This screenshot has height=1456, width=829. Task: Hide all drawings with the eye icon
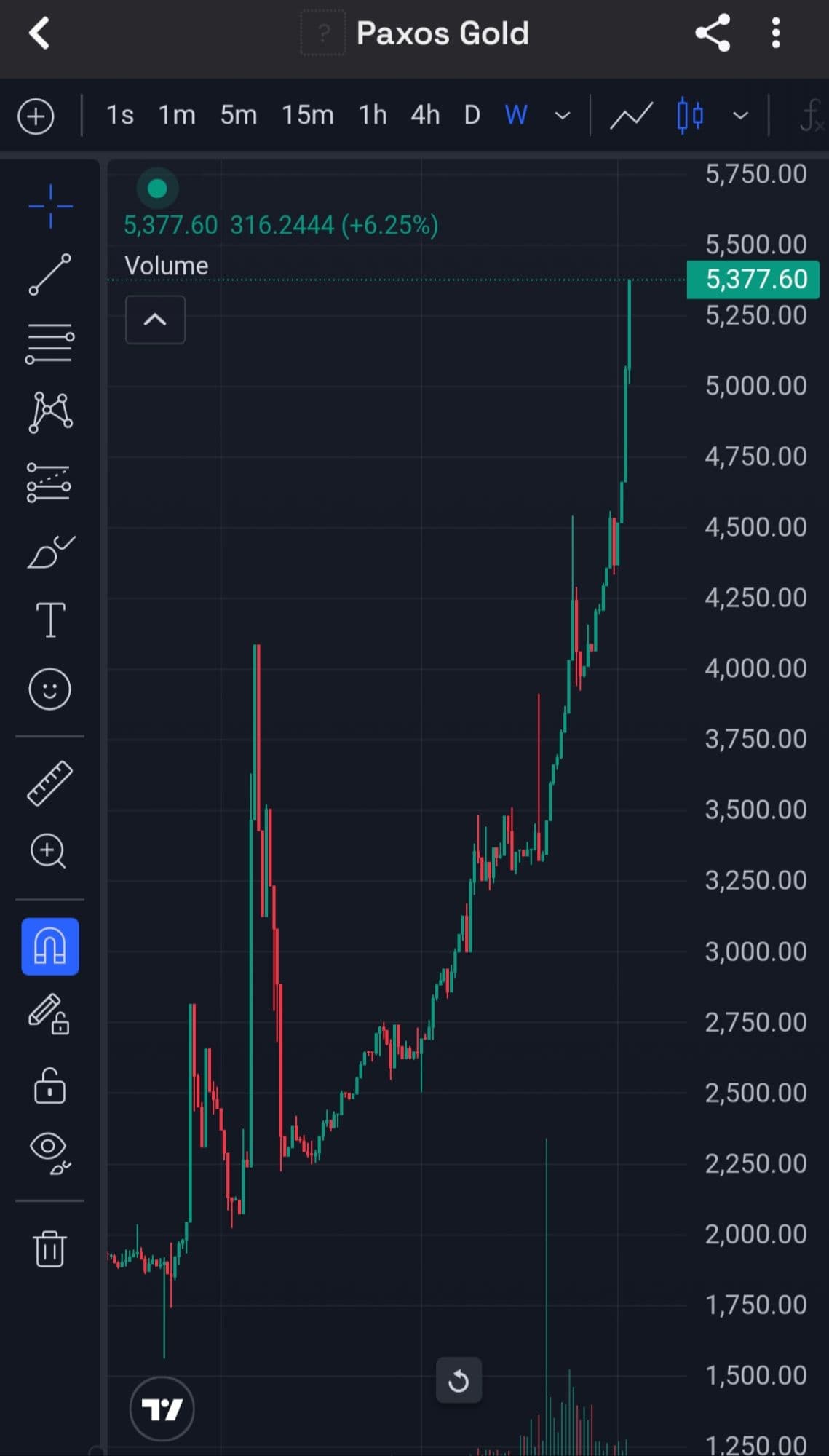click(49, 1152)
